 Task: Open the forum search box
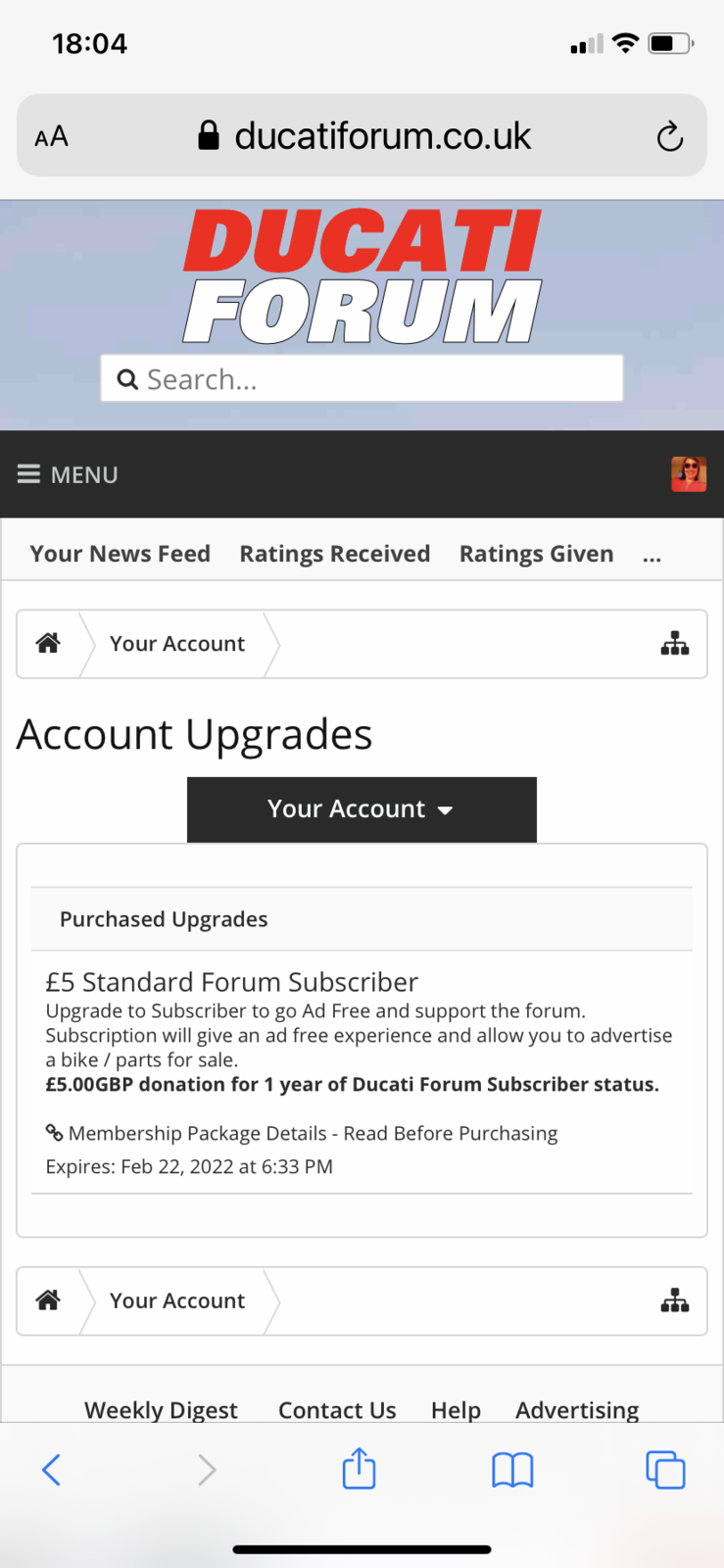[x=361, y=379]
